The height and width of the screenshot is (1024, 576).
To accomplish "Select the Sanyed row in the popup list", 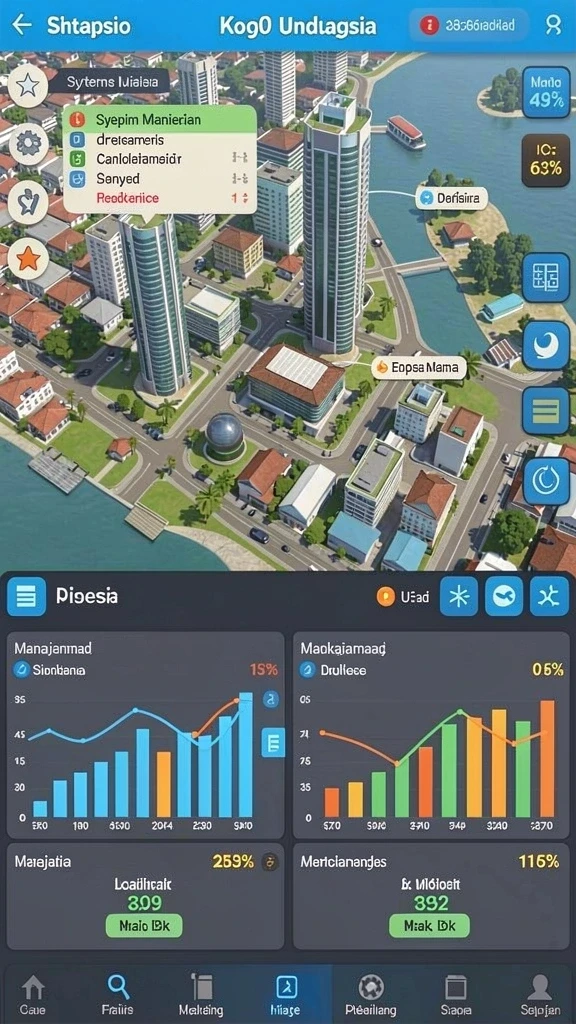I will pos(159,178).
